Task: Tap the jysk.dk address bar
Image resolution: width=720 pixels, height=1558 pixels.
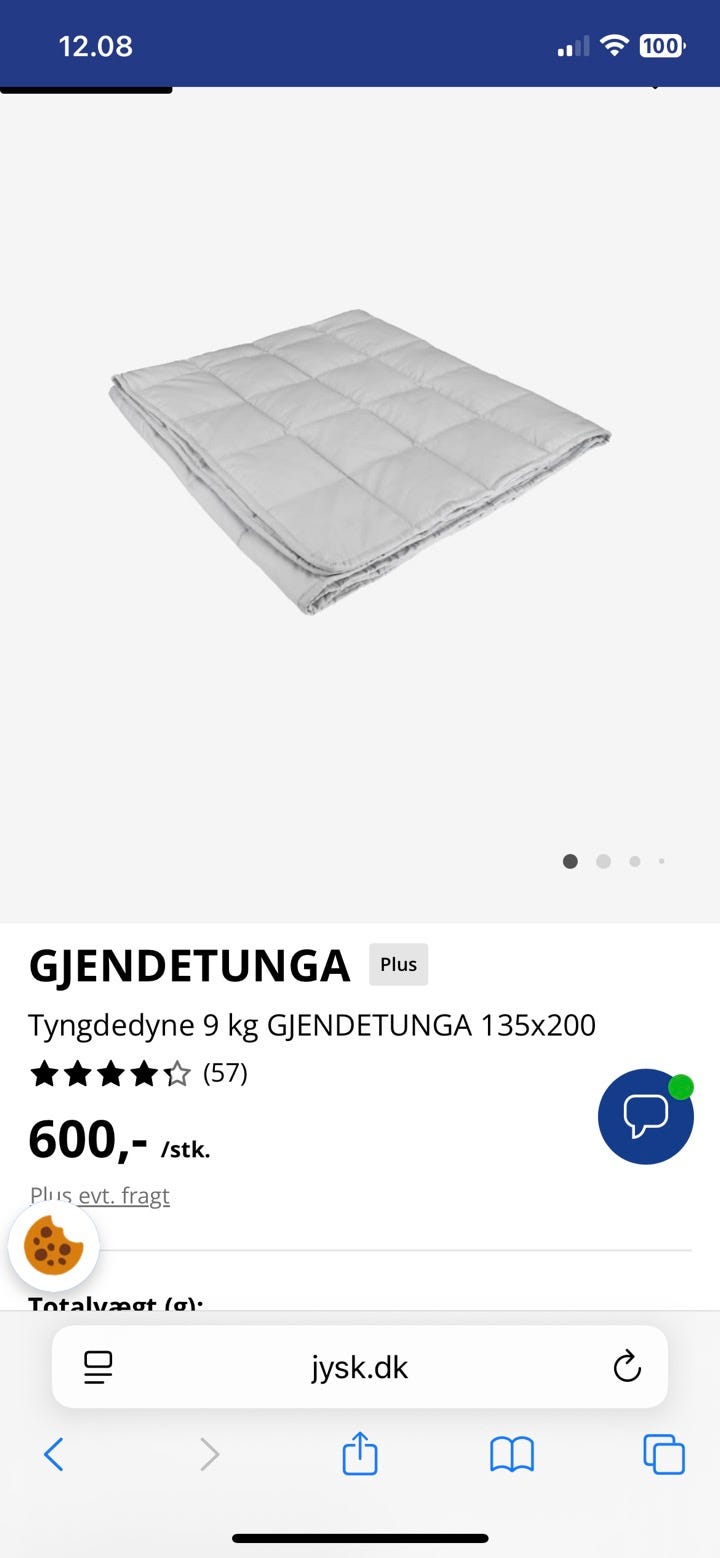Action: (360, 1367)
